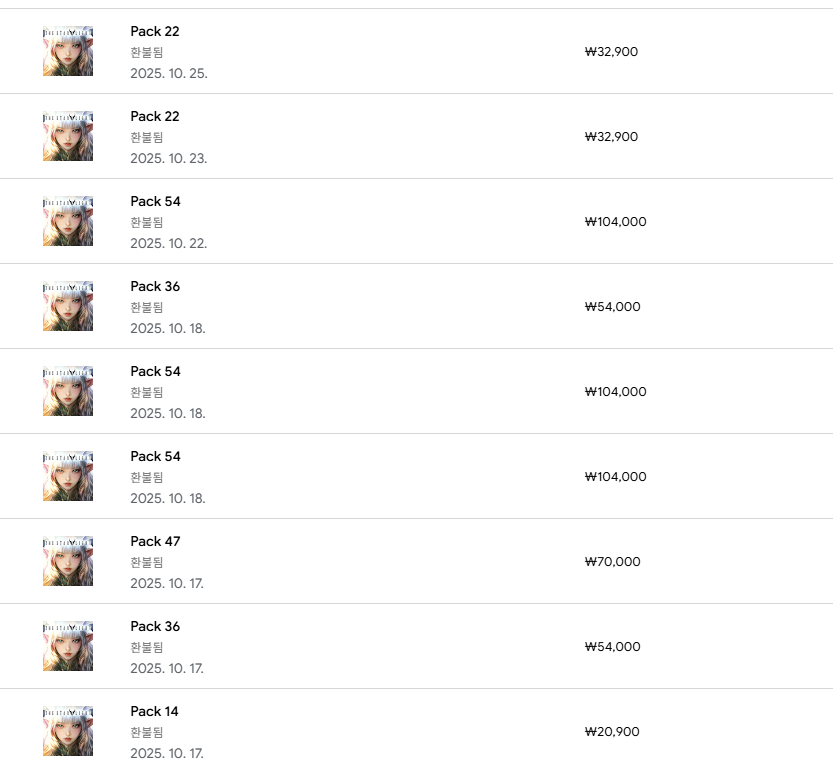Open the Pack 22 purchase dated 2025. 10. 25.

coord(155,32)
